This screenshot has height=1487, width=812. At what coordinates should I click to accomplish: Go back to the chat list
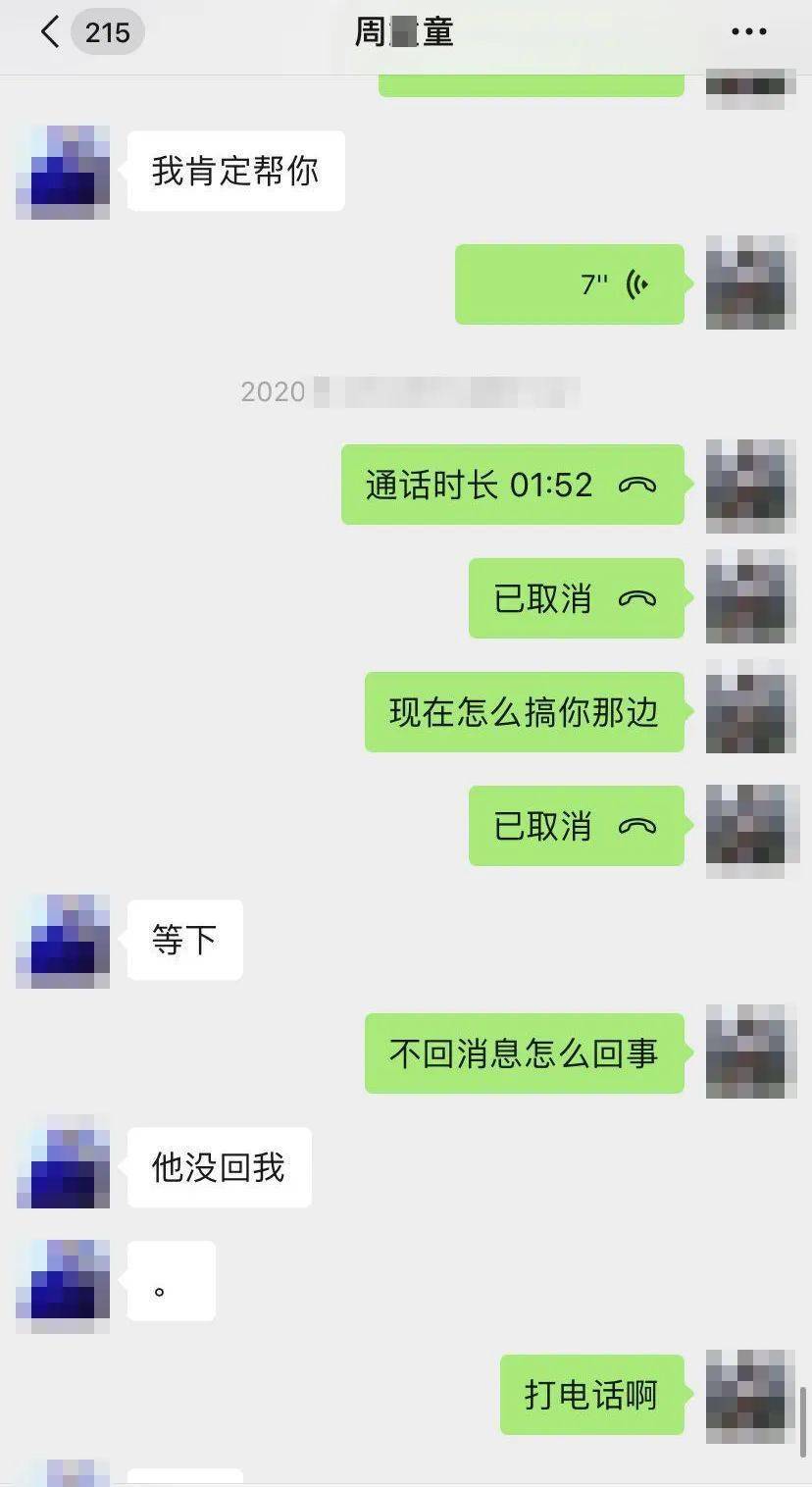[49, 32]
